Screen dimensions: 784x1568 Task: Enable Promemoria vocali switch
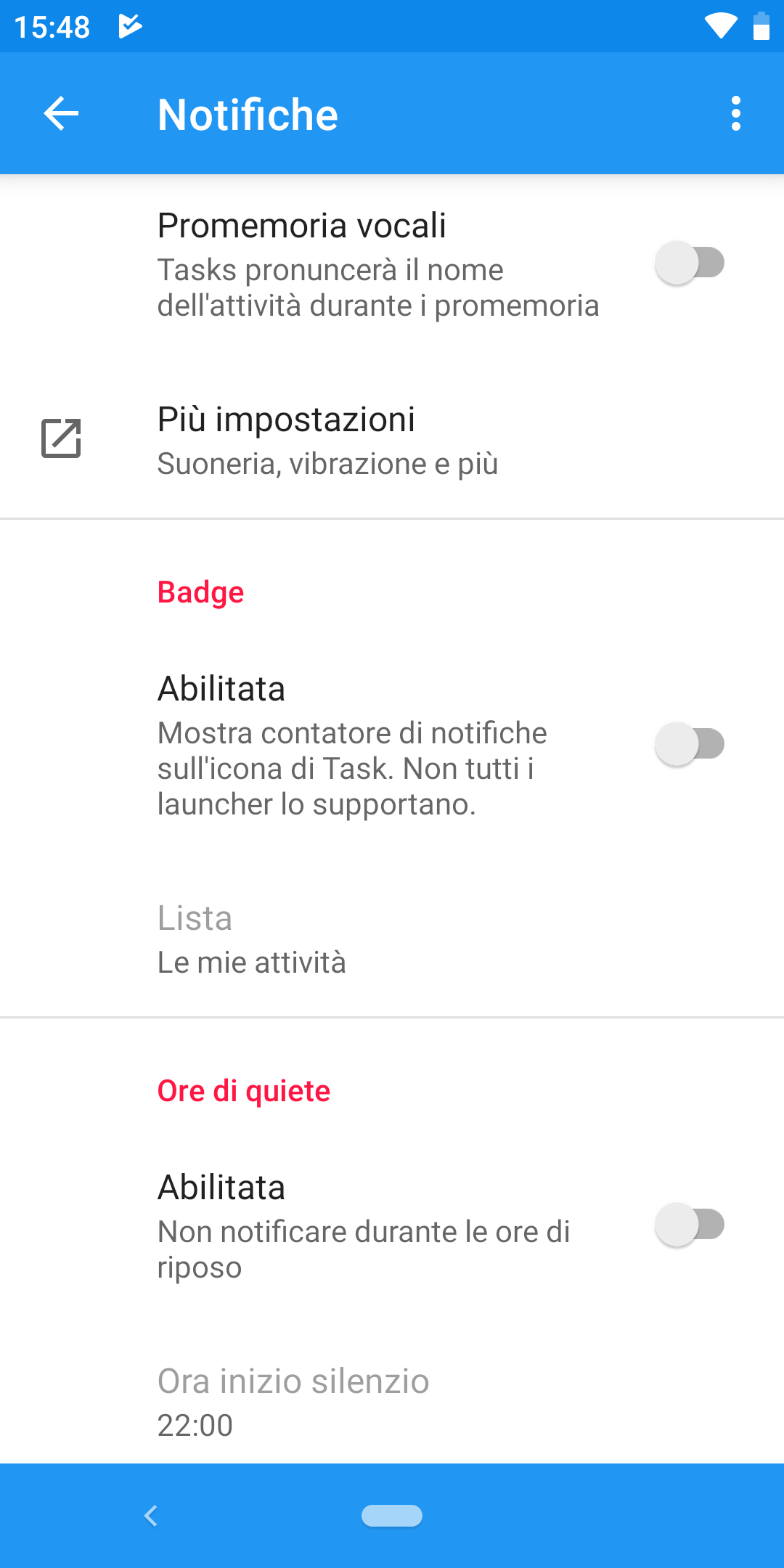[689, 263]
